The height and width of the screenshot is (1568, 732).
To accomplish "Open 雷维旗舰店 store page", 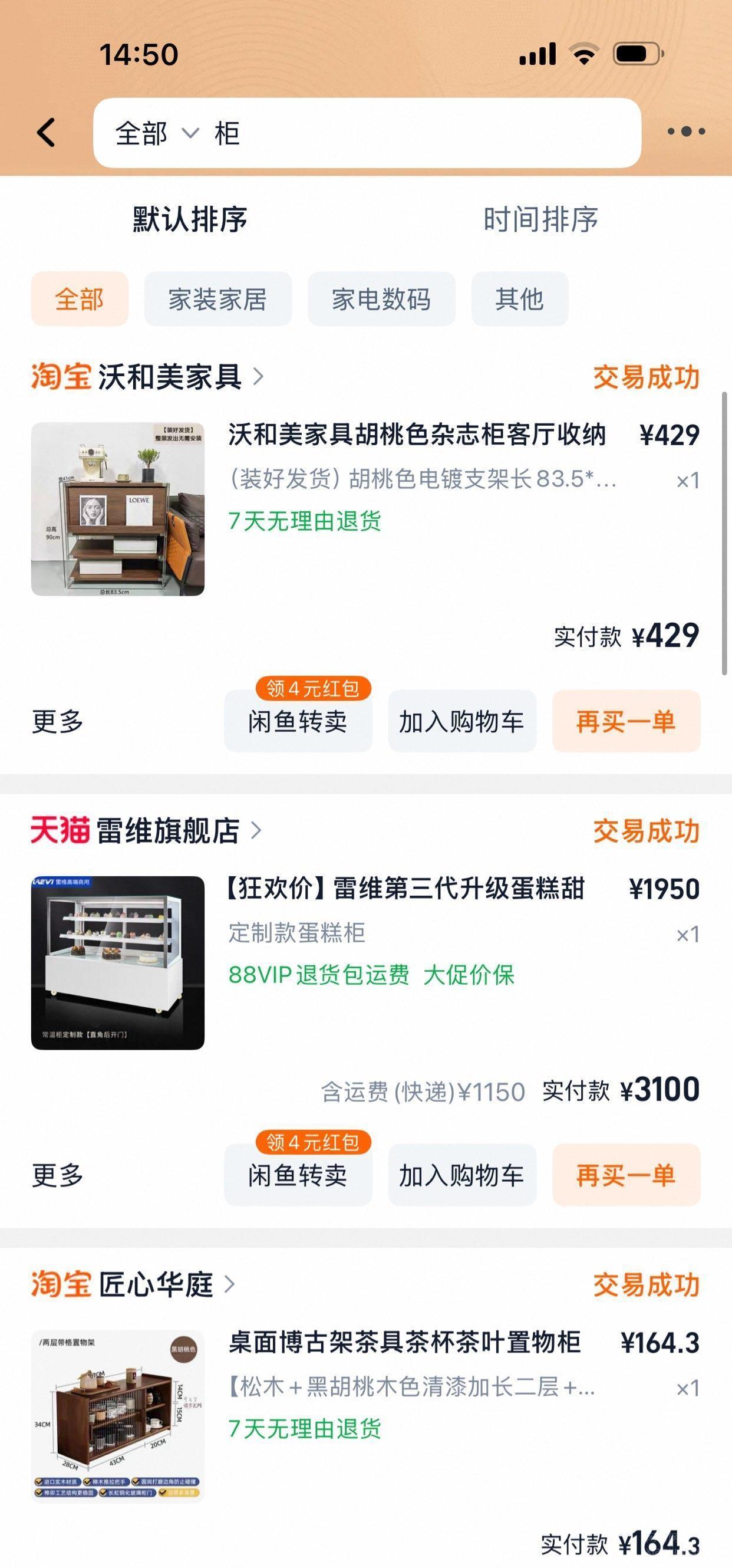I will (x=169, y=831).
